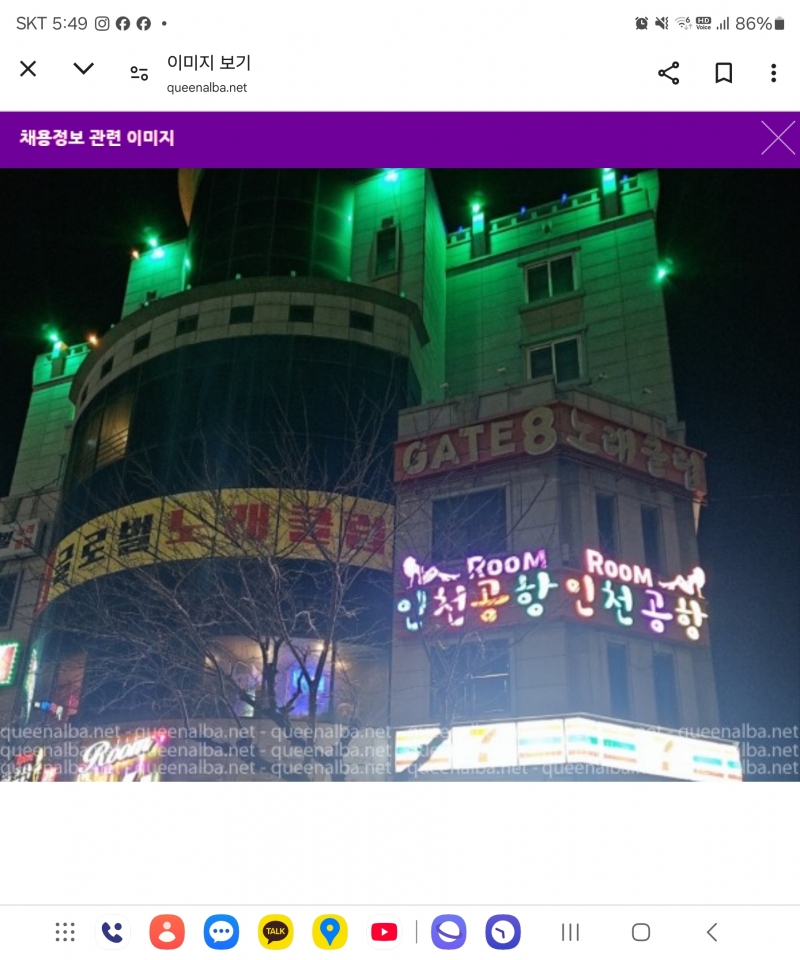The height and width of the screenshot is (960, 800).
Task: Open Messages from the taskbar
Action: (221, 932)
